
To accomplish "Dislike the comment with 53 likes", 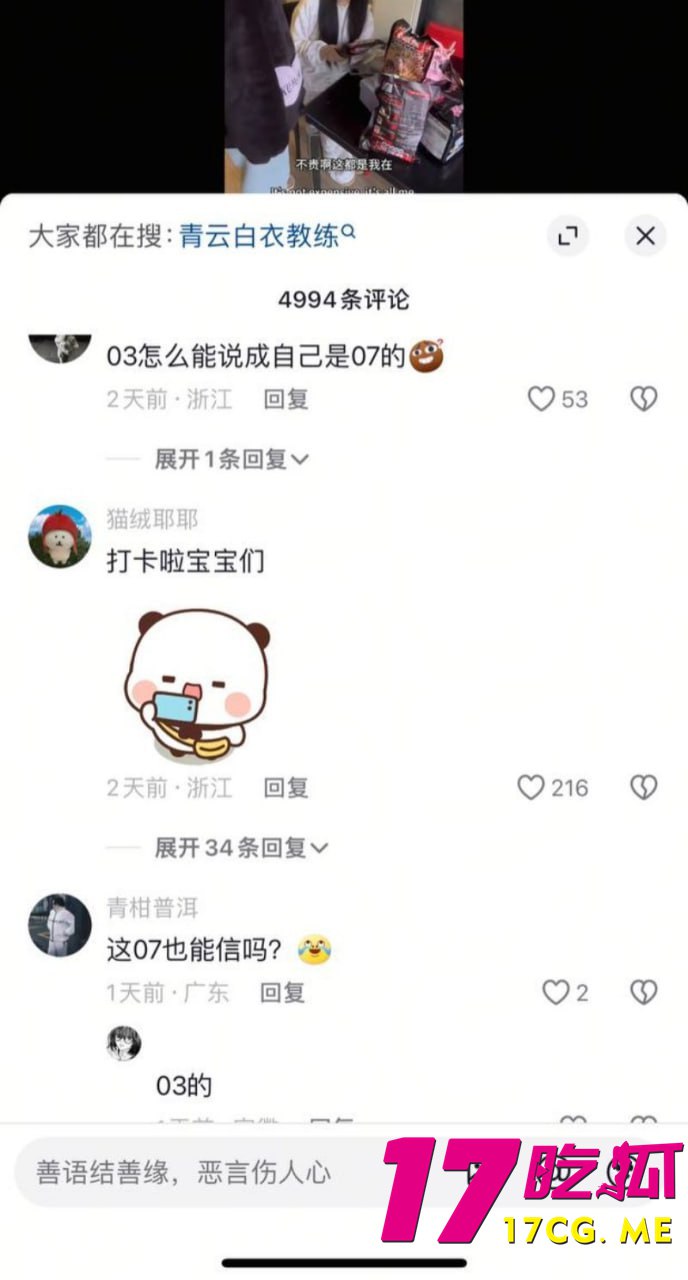I will click(643, 400).
